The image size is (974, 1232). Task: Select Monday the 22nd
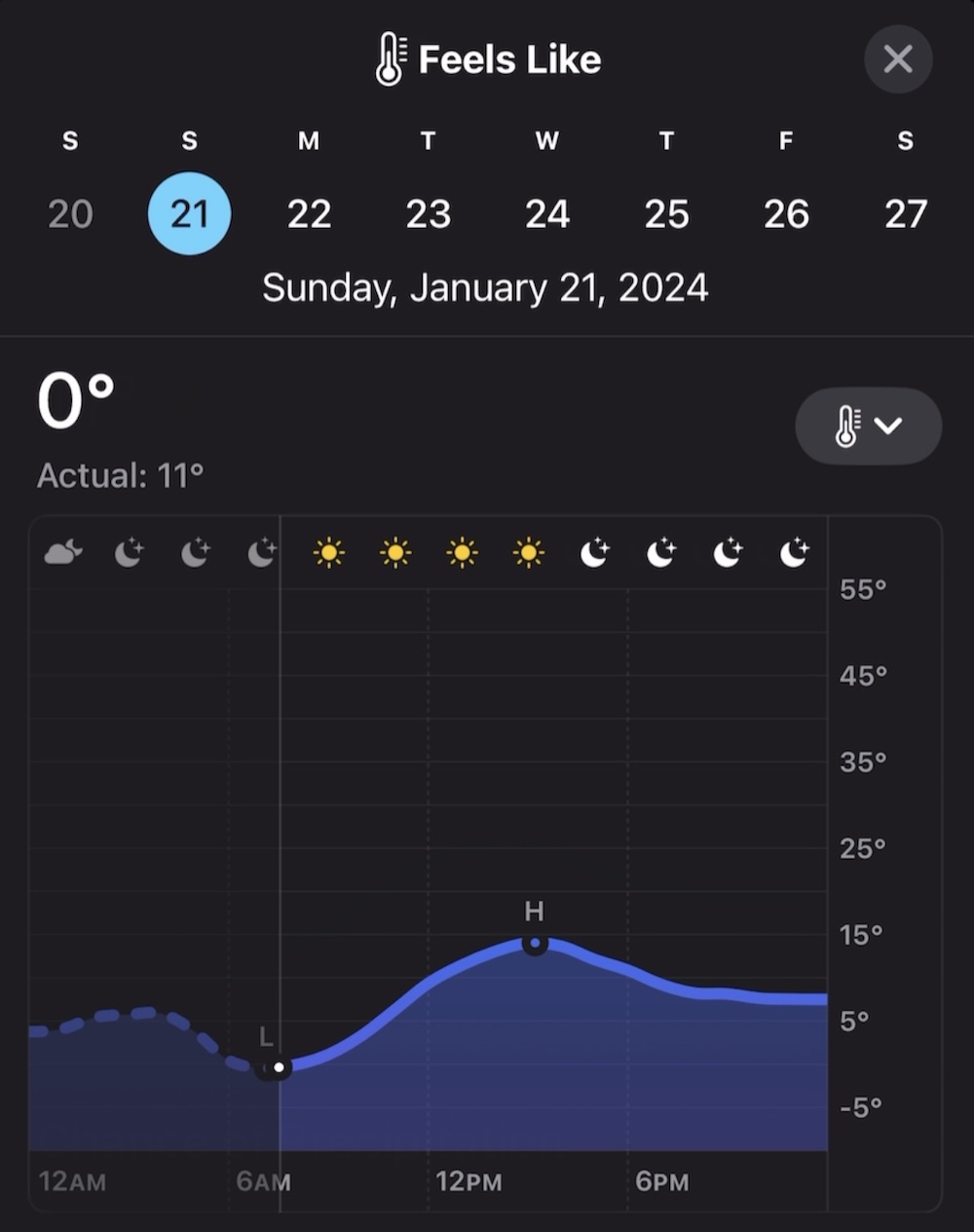309,214
